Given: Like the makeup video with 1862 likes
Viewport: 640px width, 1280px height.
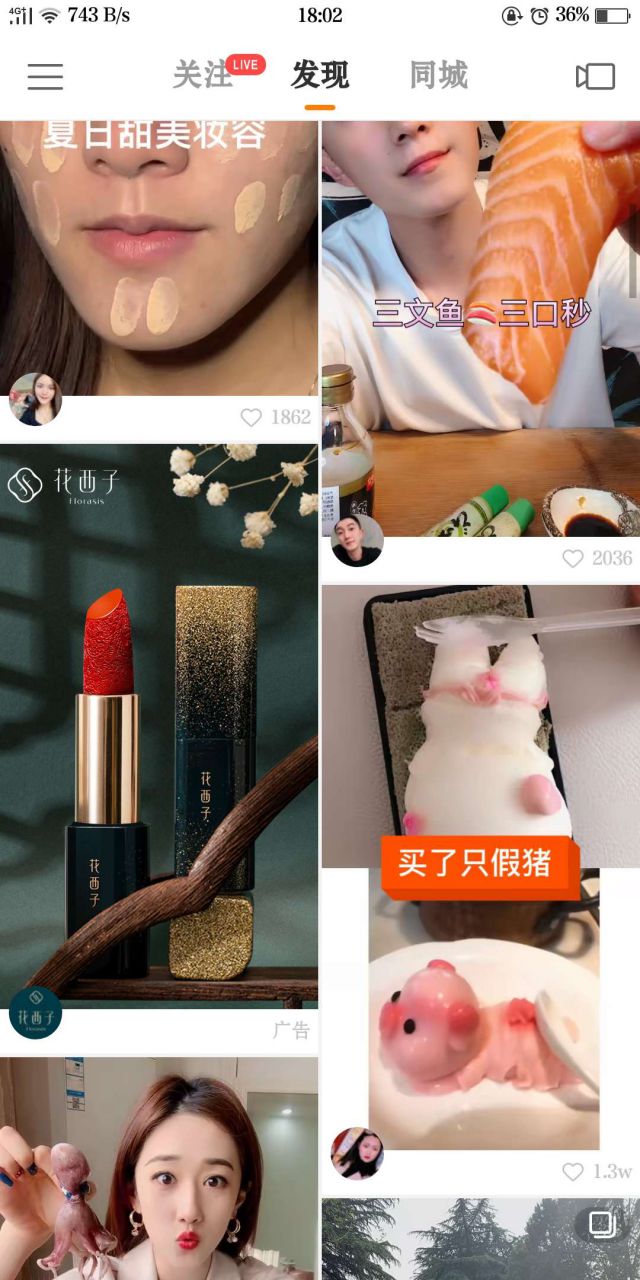Looking at the screenshot, I should [x=251, y=418].
